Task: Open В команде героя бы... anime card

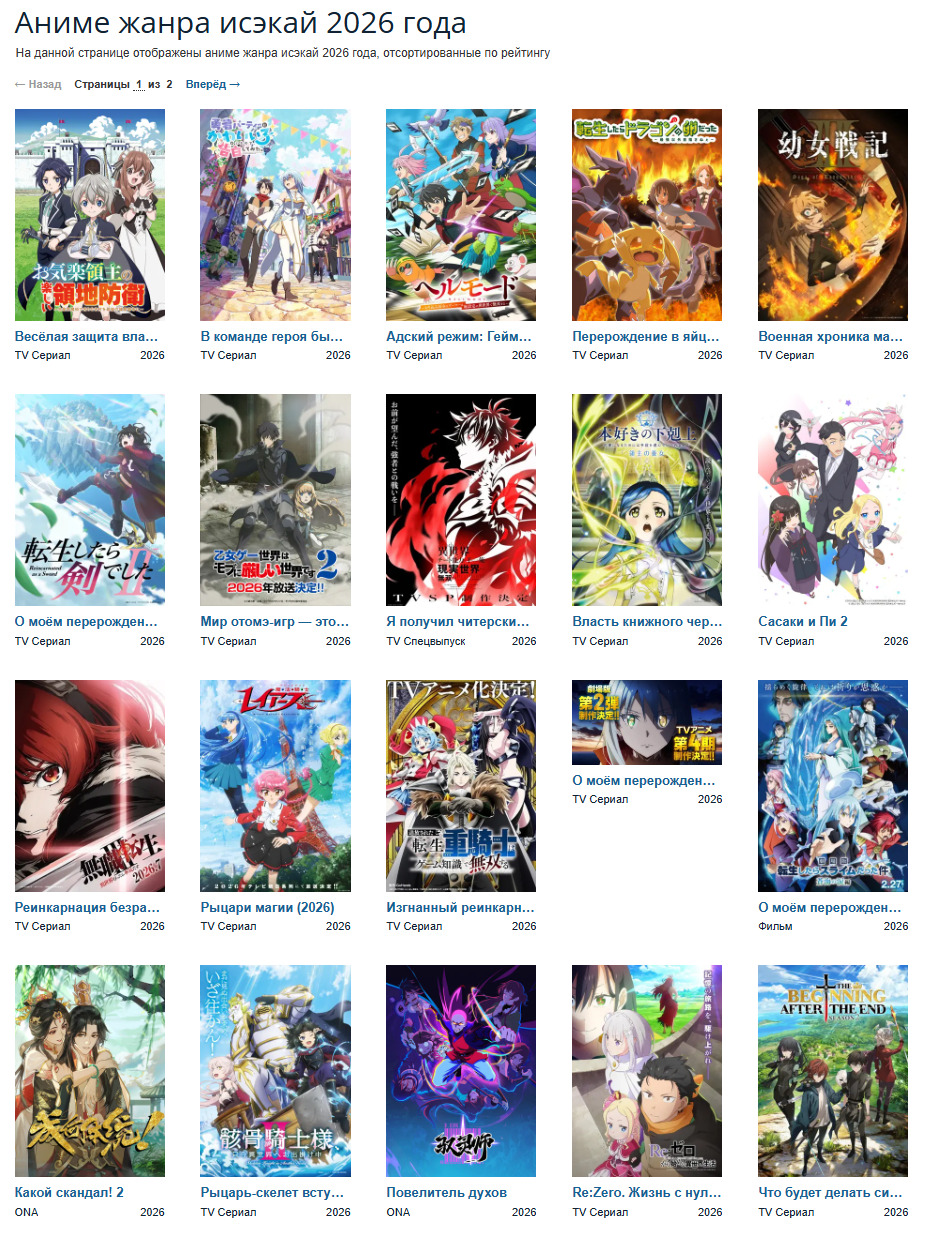Action: tap(275, 215)
